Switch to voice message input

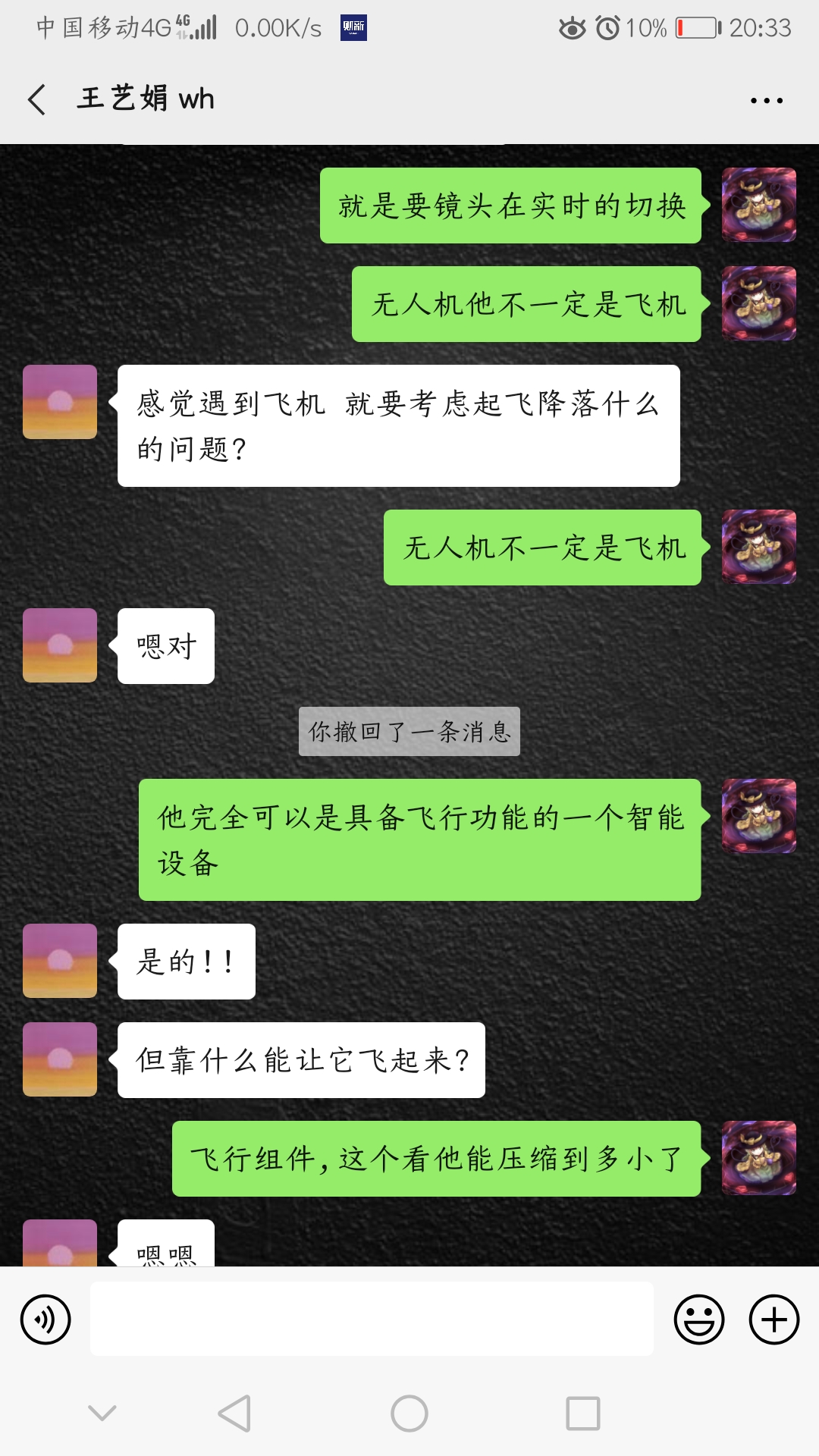[x=45, y=1319]
